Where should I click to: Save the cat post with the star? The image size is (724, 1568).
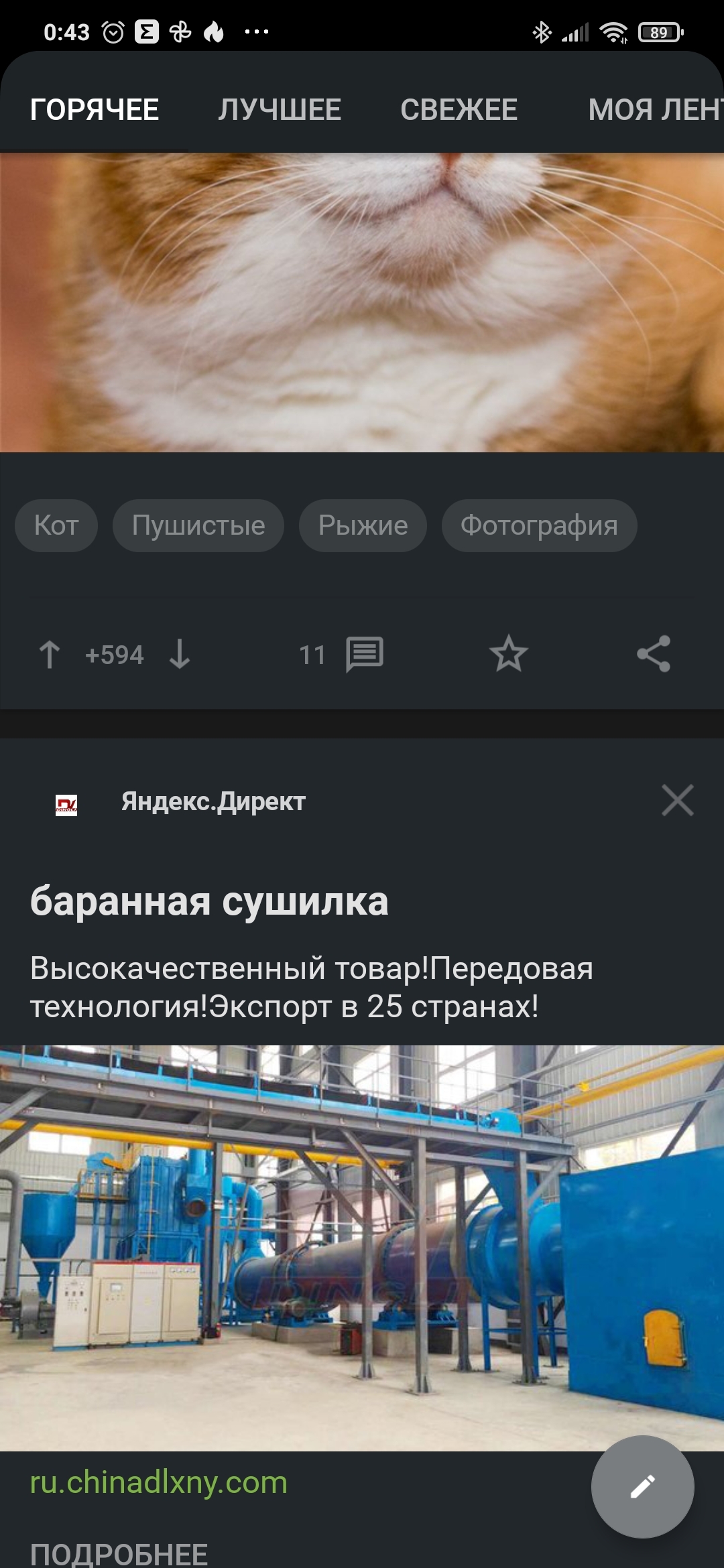[x=509, y=654]
